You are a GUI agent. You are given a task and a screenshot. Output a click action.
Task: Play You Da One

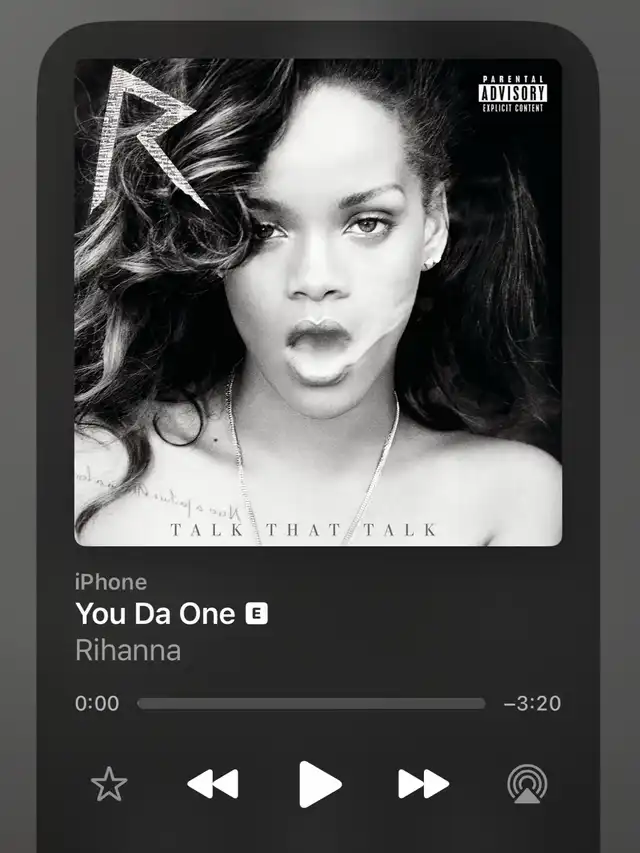[x=319, y=783]
